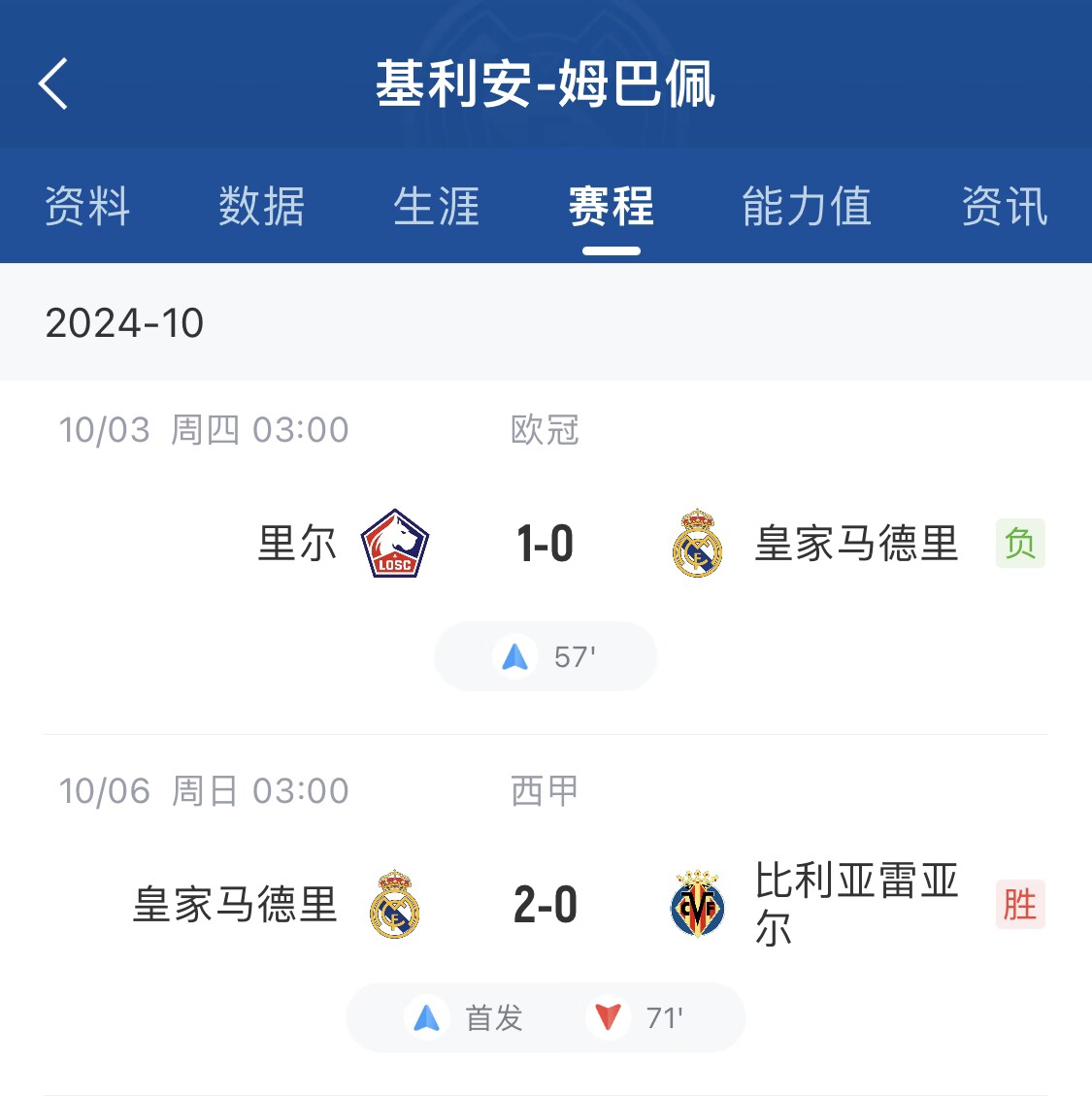
Task: Go back from the 基利安-姆巴佩 page
Action: (53, 83)
